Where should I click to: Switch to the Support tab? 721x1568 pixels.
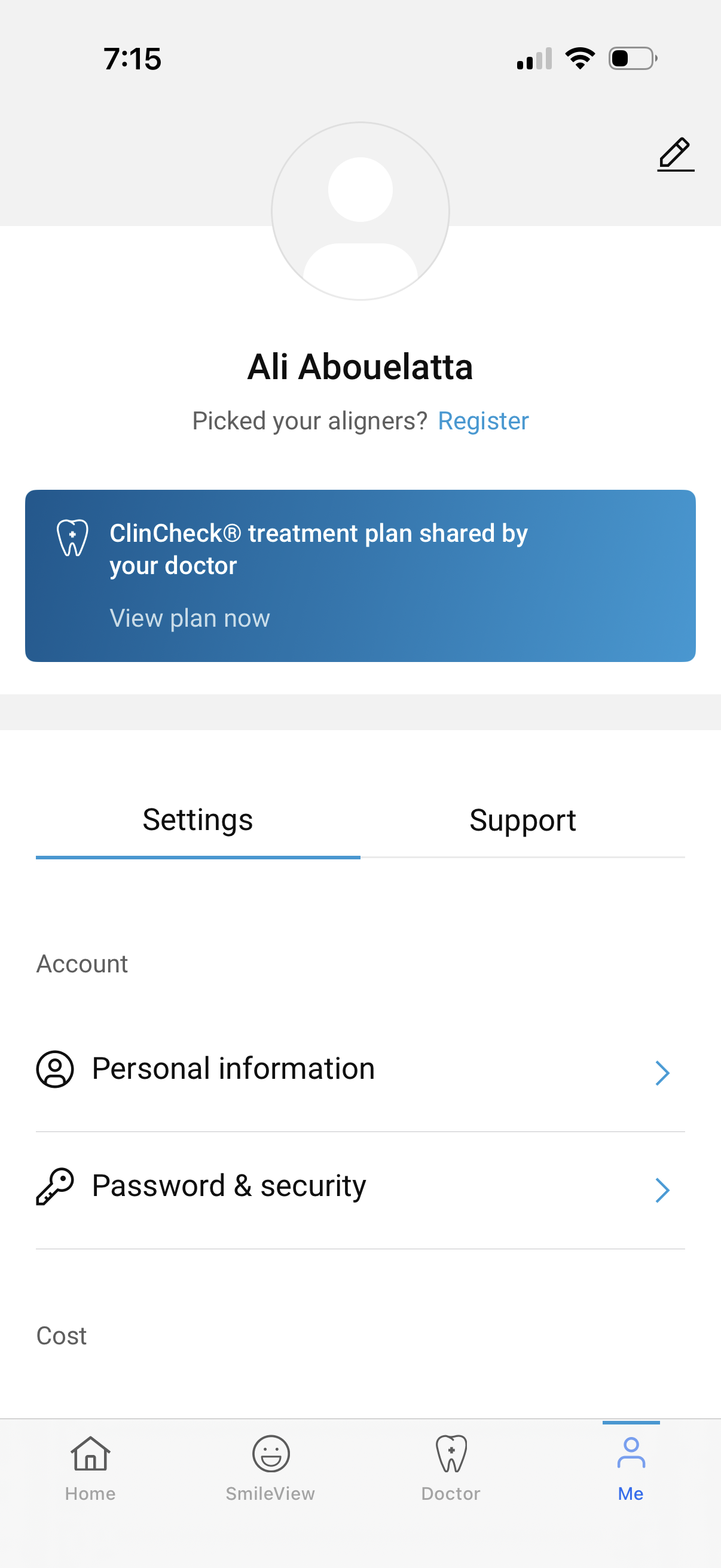coord(522,820)
